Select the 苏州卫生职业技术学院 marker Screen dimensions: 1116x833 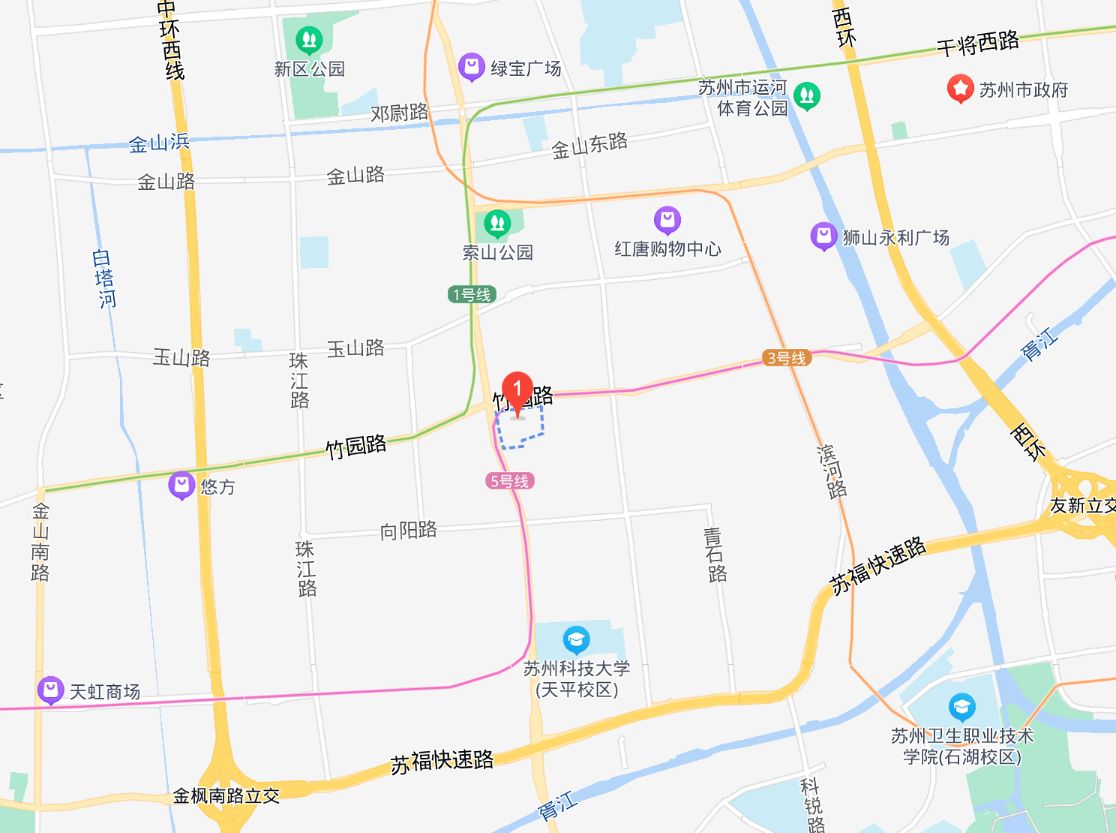pyautogui.click(x=962, y=708)
